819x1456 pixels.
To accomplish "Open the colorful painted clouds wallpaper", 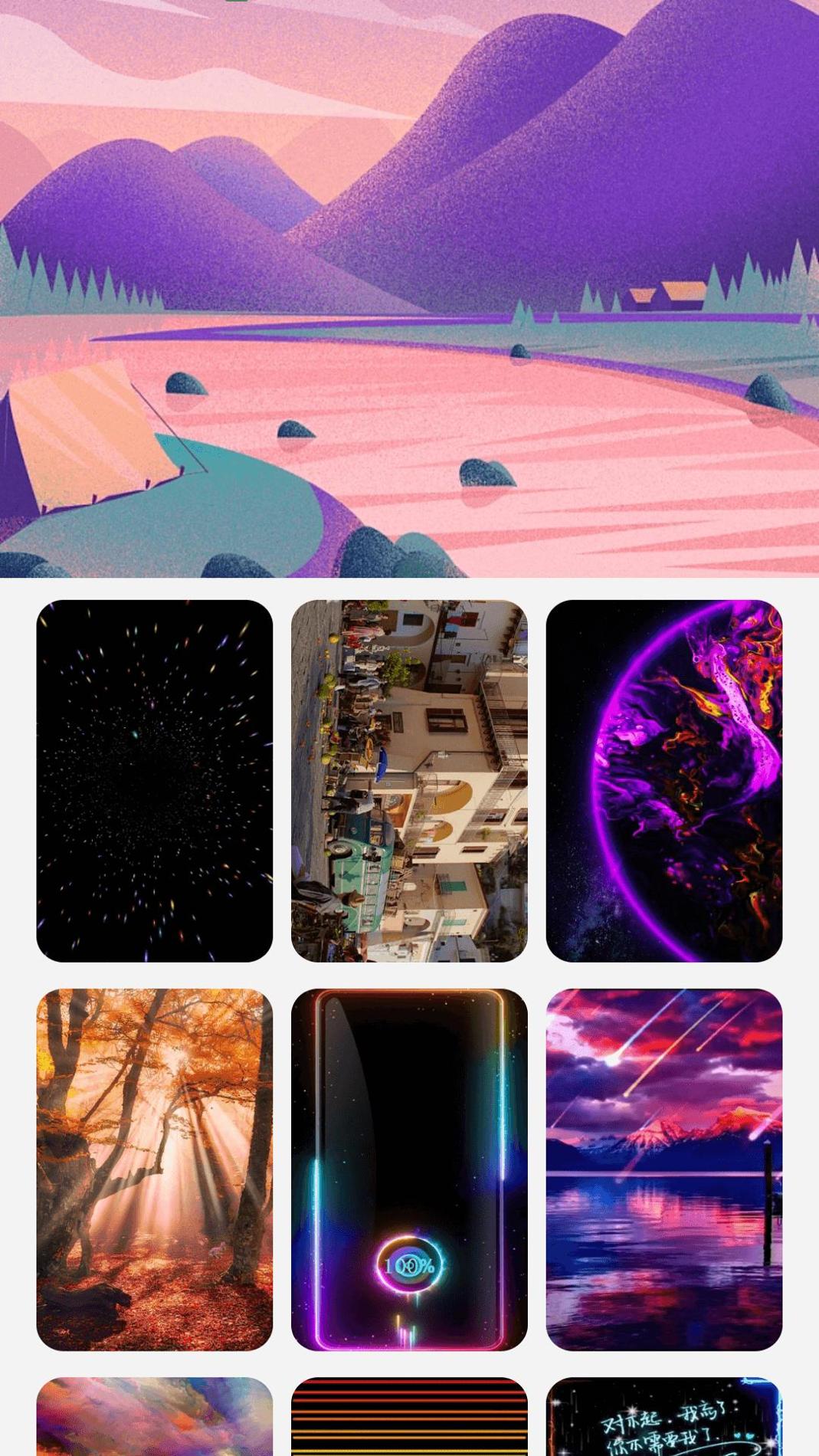I will point(154,1418).
